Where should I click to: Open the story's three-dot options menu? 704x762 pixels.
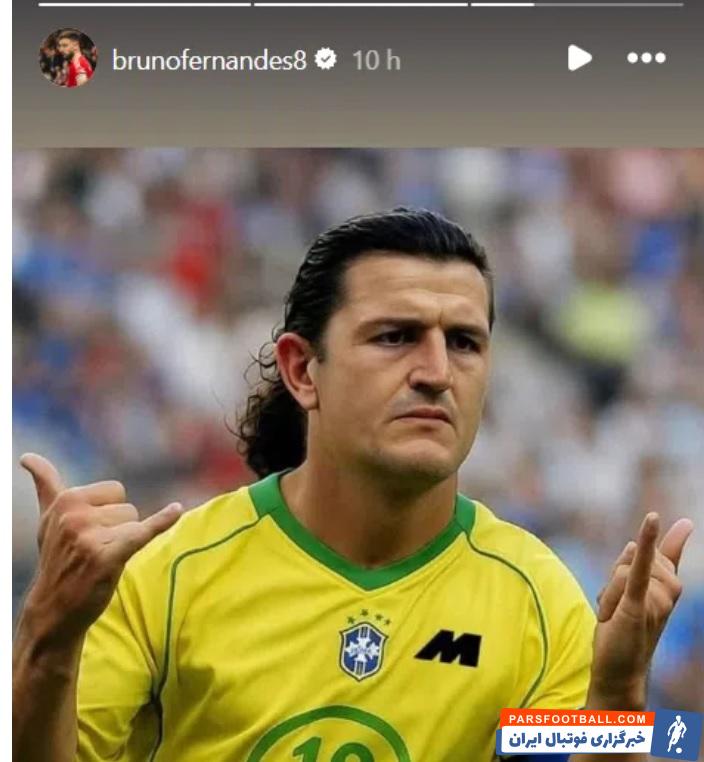click(x=646, y=58)
